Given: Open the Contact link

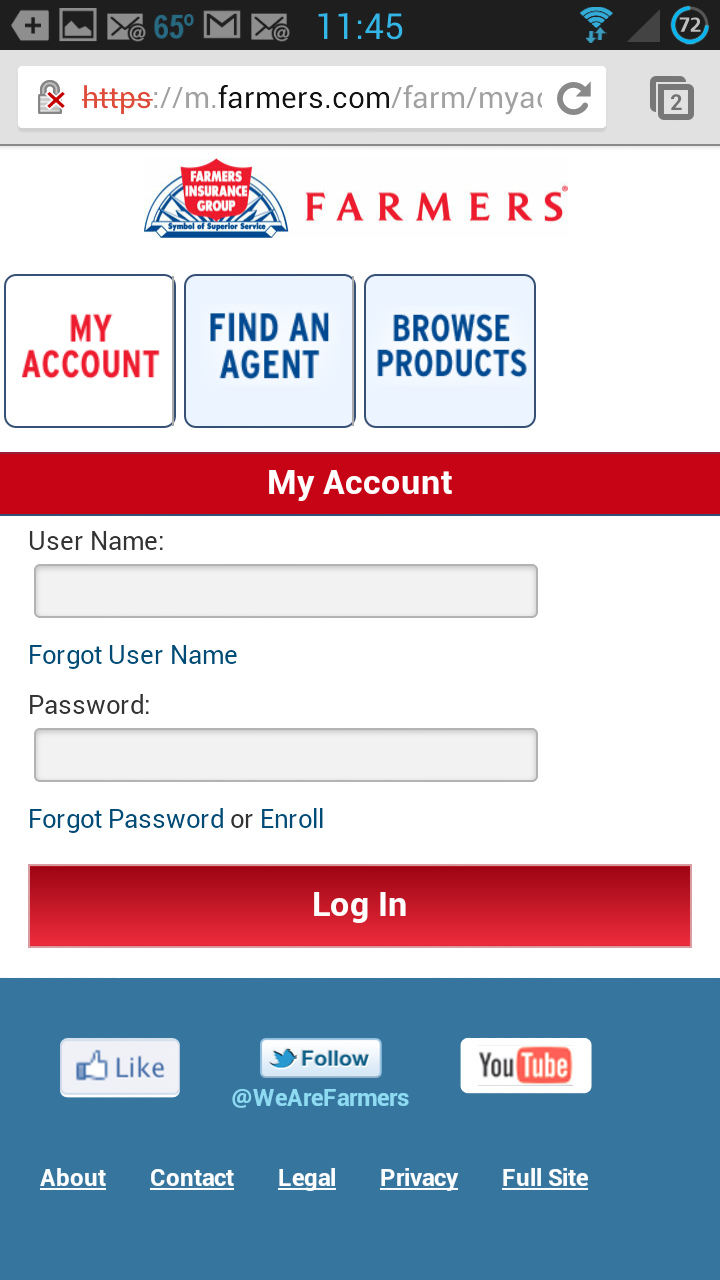Looking at the screenshot, I should [x=192, y=1178].
